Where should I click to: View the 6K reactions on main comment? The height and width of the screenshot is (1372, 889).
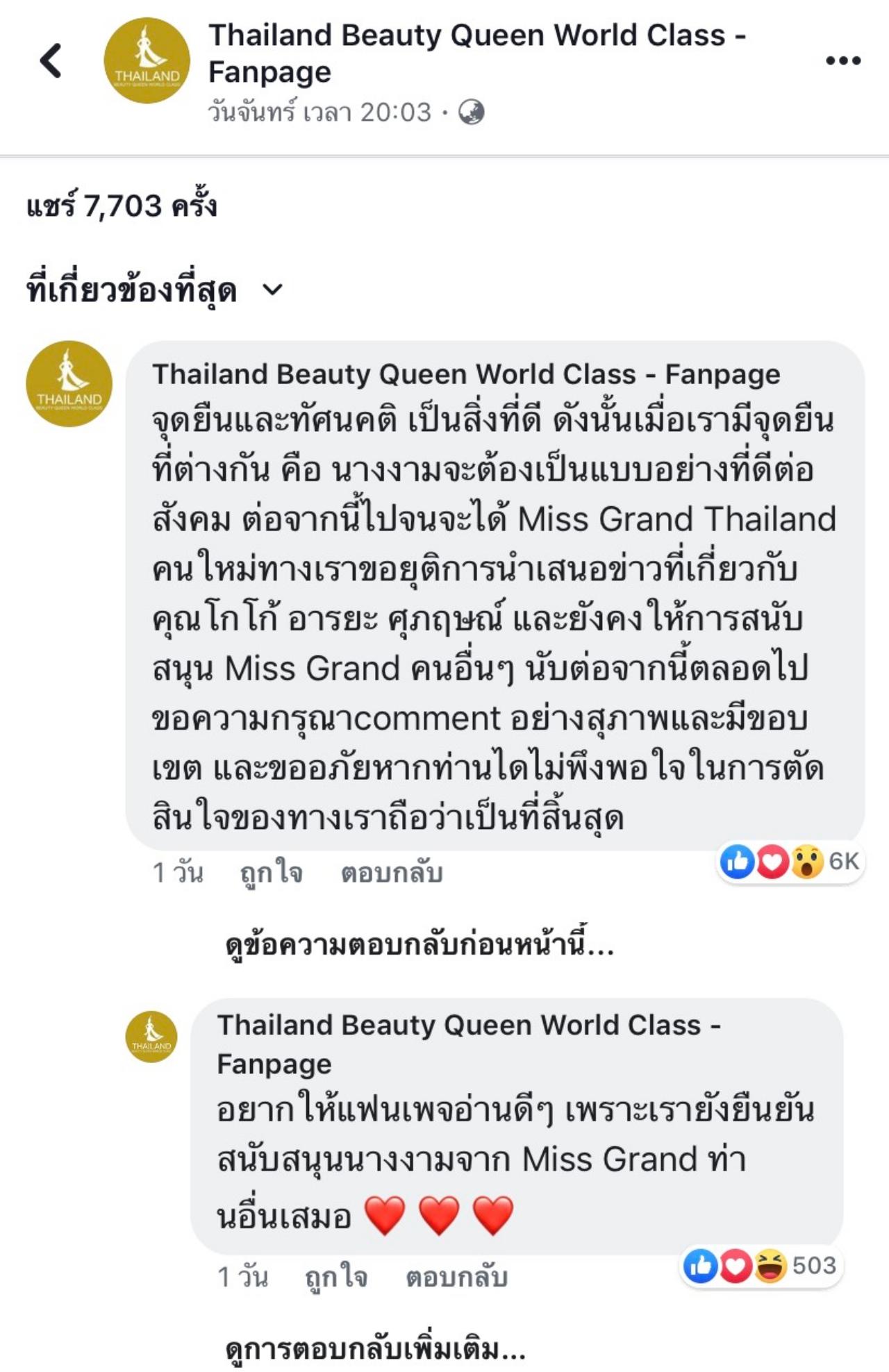coord(790,862)
